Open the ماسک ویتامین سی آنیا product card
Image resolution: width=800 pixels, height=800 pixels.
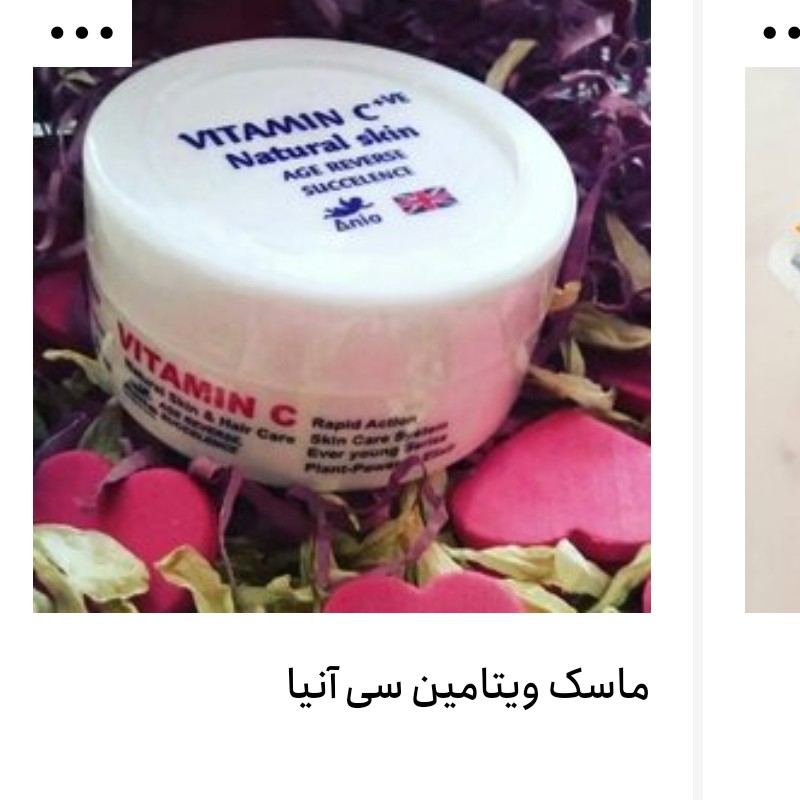tap(467, 686)
